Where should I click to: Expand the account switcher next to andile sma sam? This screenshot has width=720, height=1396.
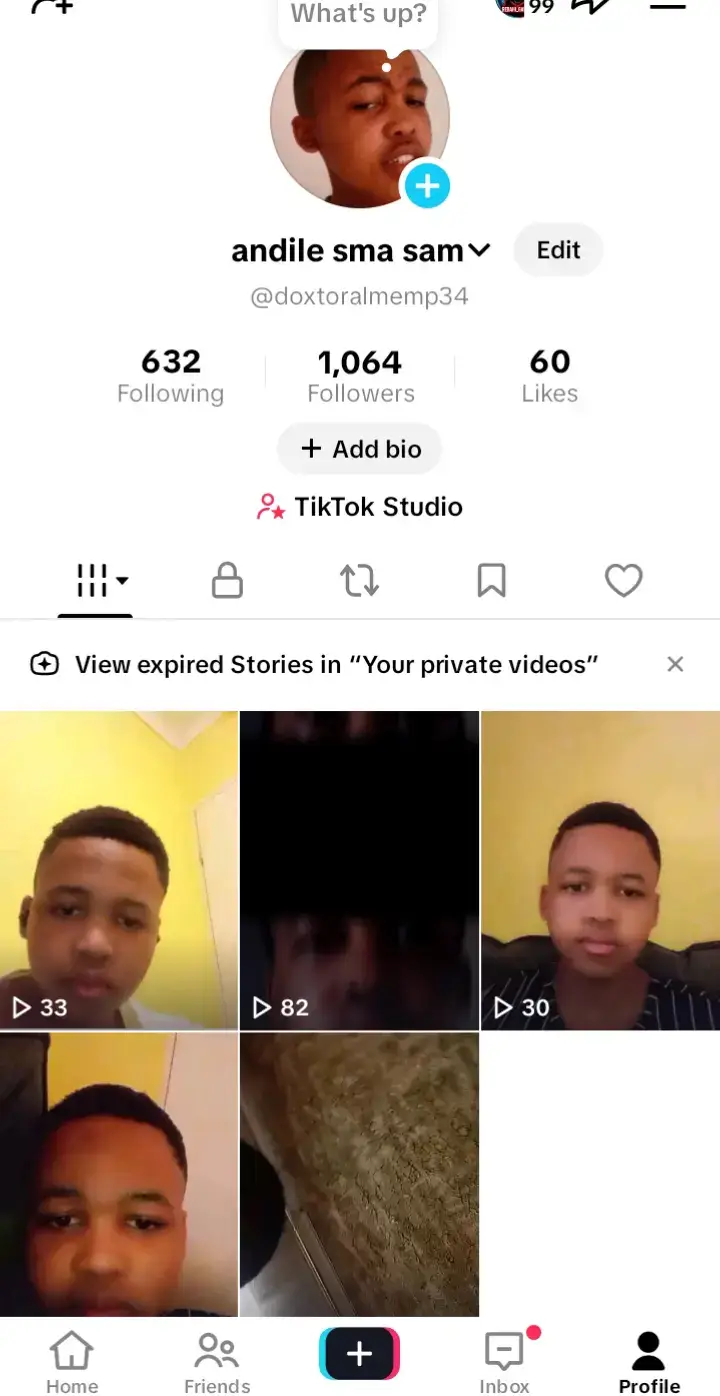[x=480, y=250]
